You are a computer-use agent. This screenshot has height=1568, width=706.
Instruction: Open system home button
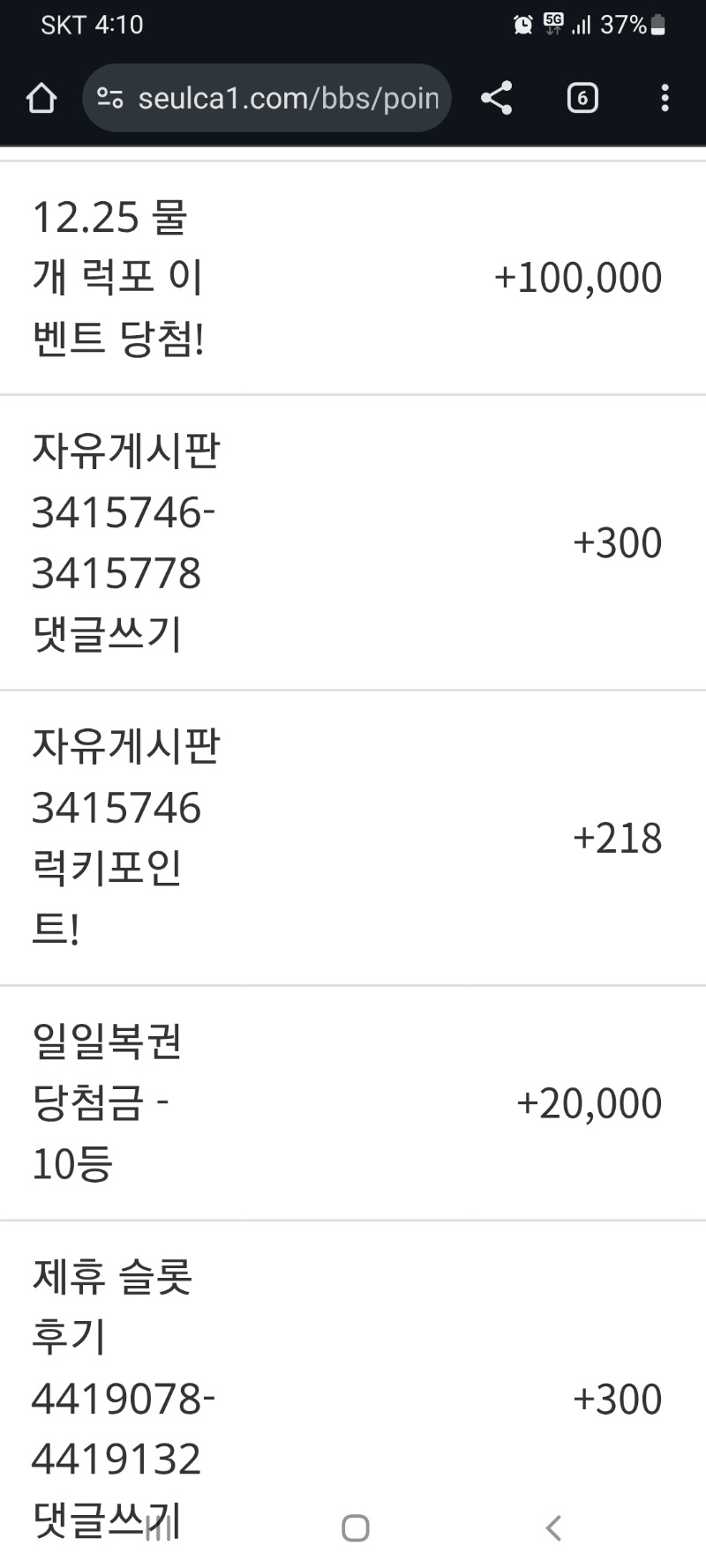355,1528
